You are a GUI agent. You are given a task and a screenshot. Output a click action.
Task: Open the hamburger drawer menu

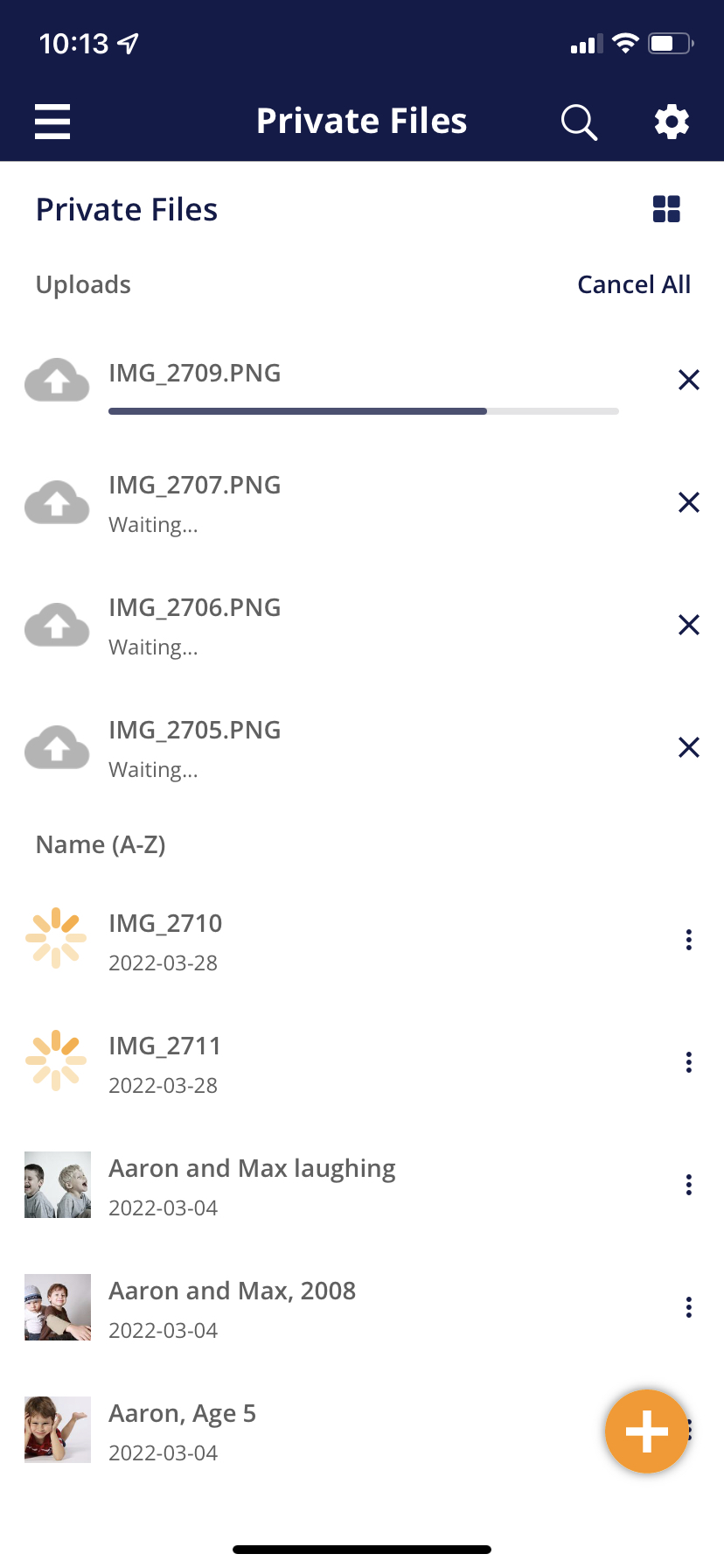click(x=52, y=122)
